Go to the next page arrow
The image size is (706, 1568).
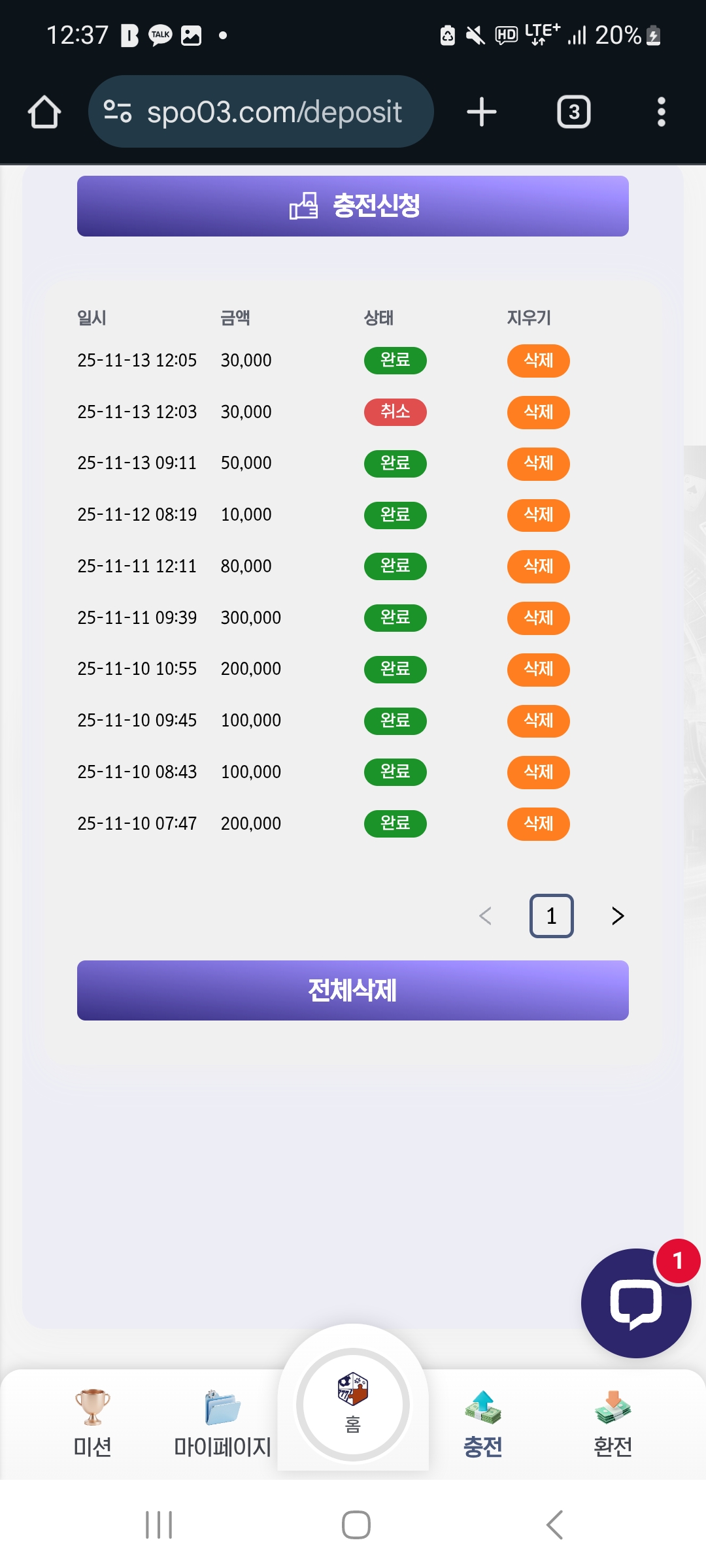point(617,916)
